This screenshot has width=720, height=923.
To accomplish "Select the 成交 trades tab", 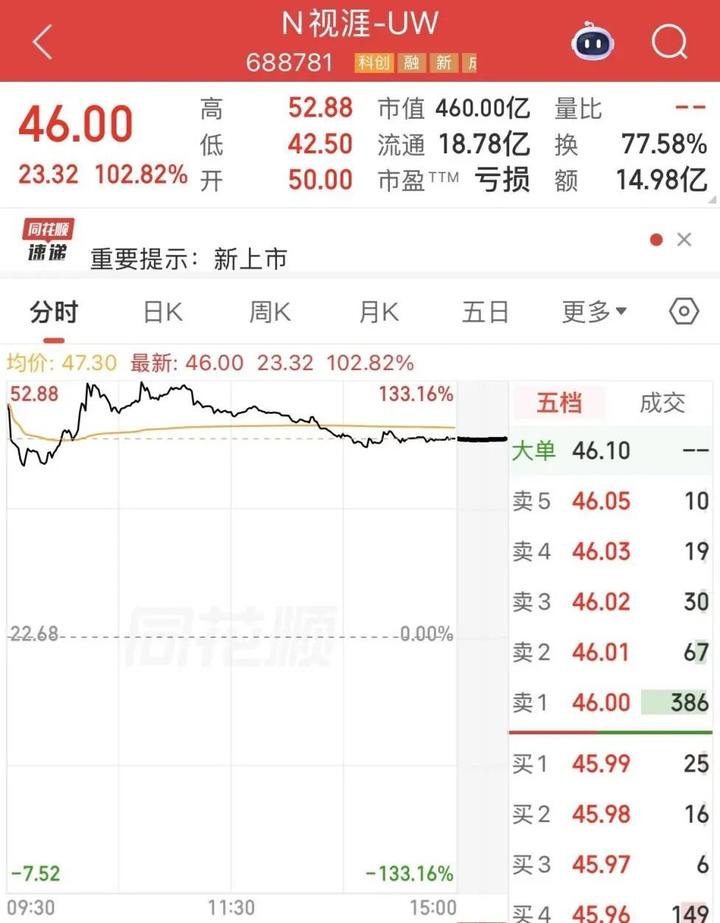I will [x=662, y=403].
